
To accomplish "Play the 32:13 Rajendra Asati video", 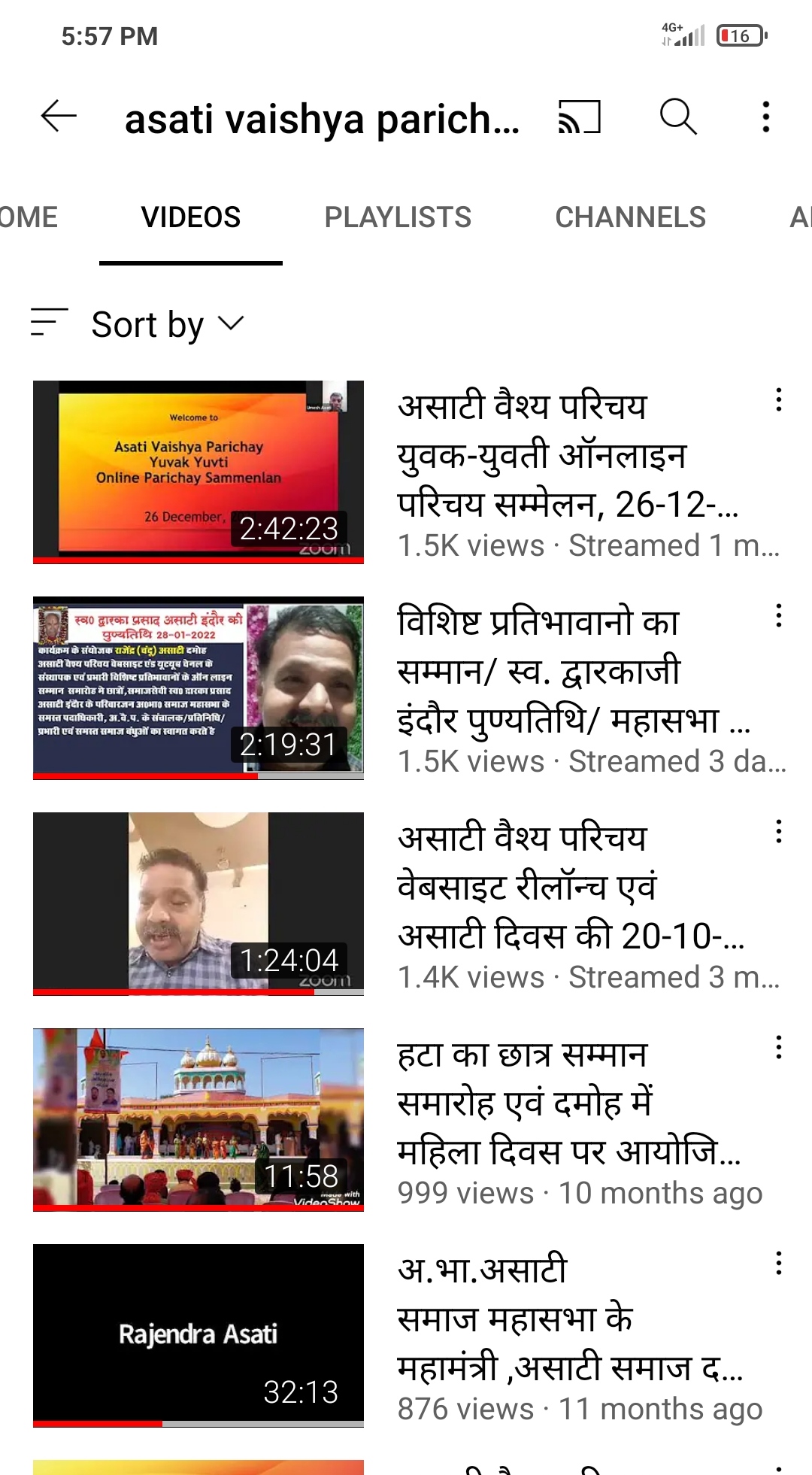I will [x=198, y=1335].
